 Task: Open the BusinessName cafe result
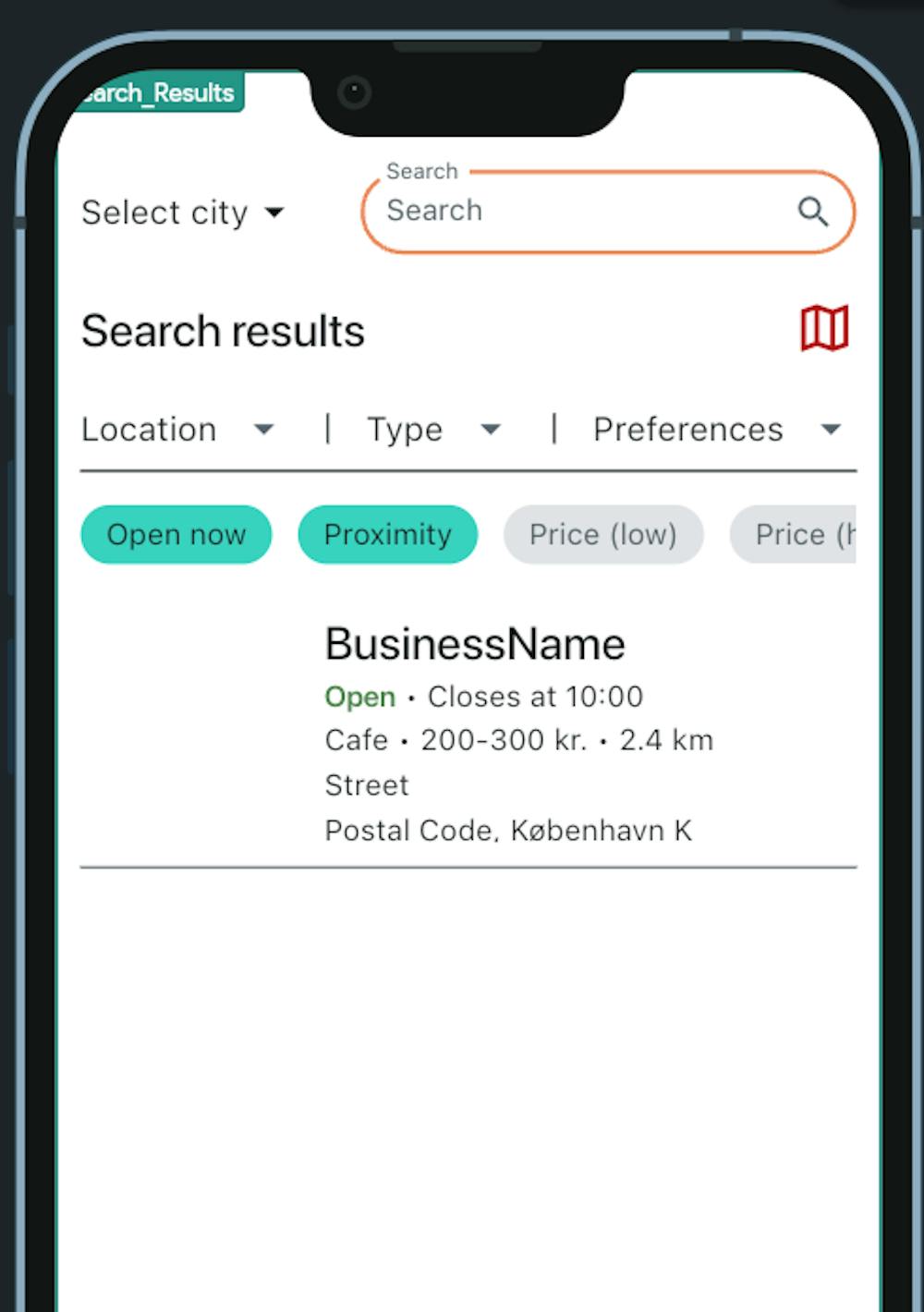(x=475, y=644)
